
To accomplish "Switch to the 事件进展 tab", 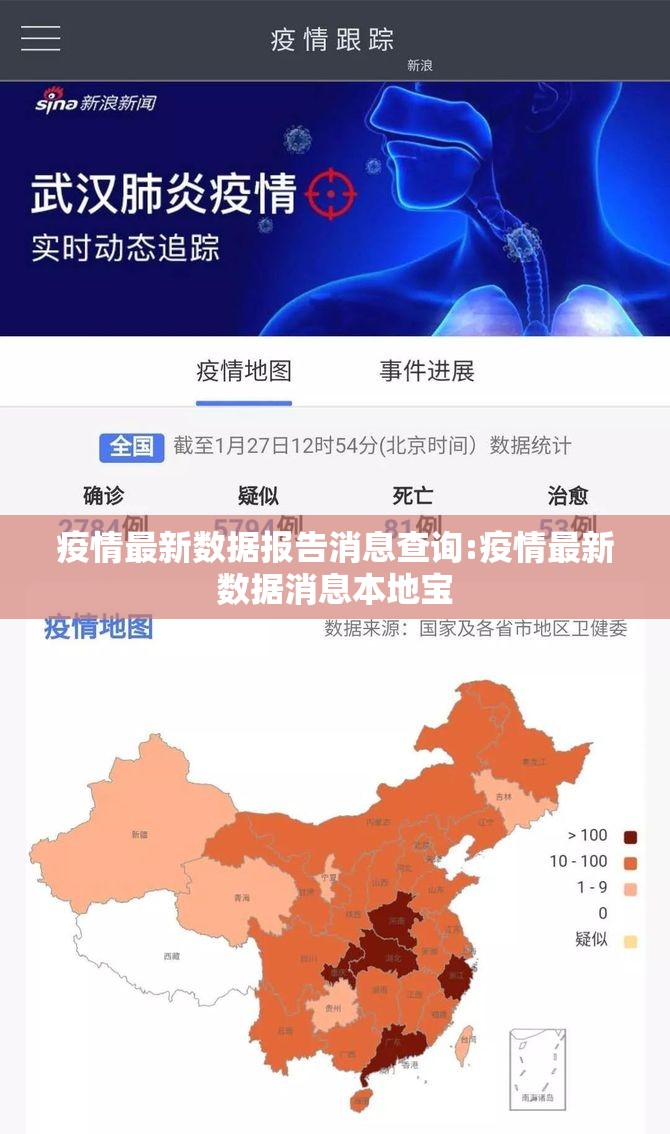I will point(427,371).
